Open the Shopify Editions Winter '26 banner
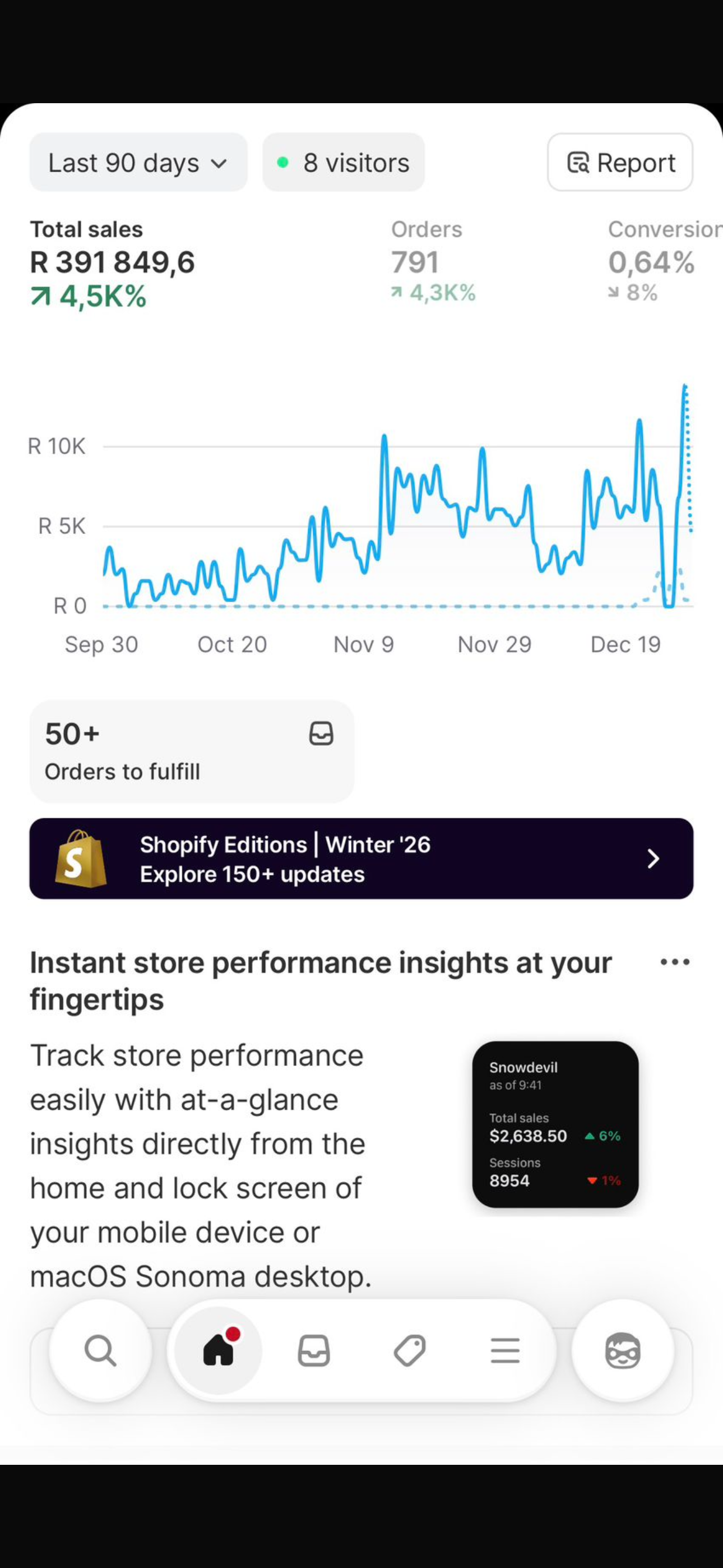Viewport: 723px width, 1568px height. click(361, 858)
